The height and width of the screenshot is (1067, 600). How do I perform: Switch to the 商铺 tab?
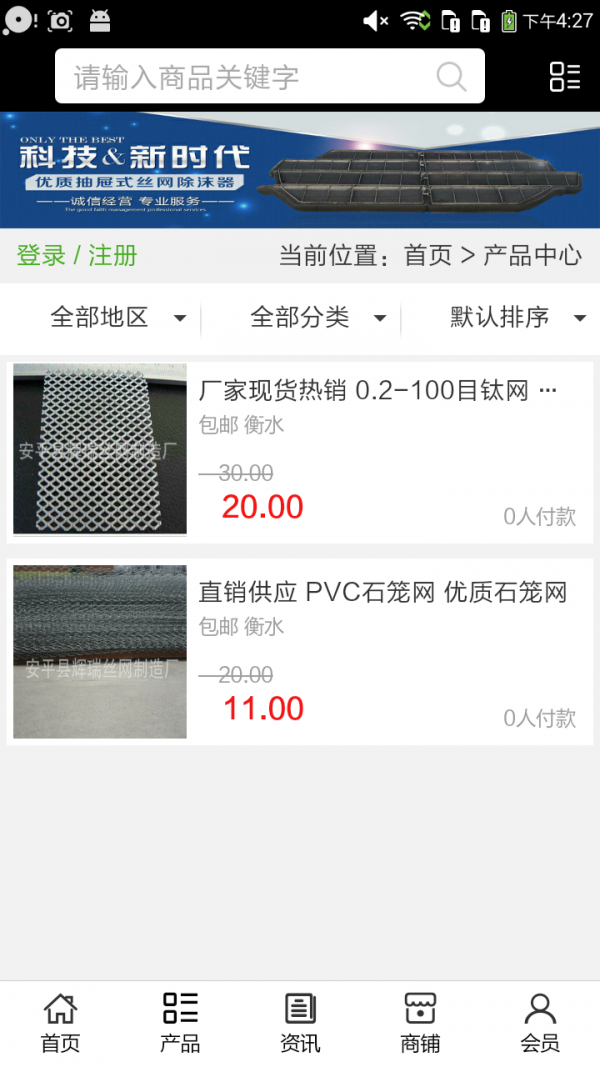(420, 1022)
